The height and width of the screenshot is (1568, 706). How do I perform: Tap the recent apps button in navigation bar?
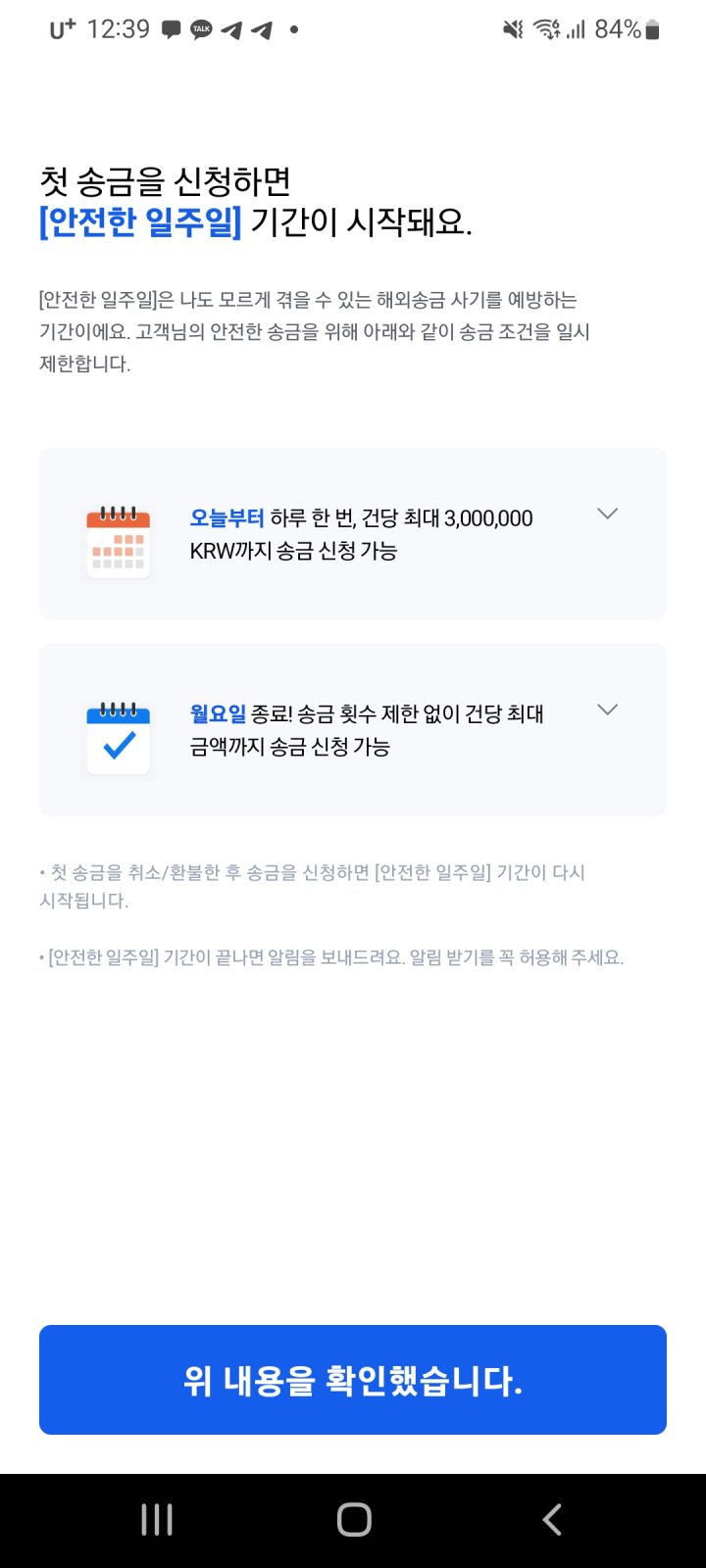[156, 1517]
